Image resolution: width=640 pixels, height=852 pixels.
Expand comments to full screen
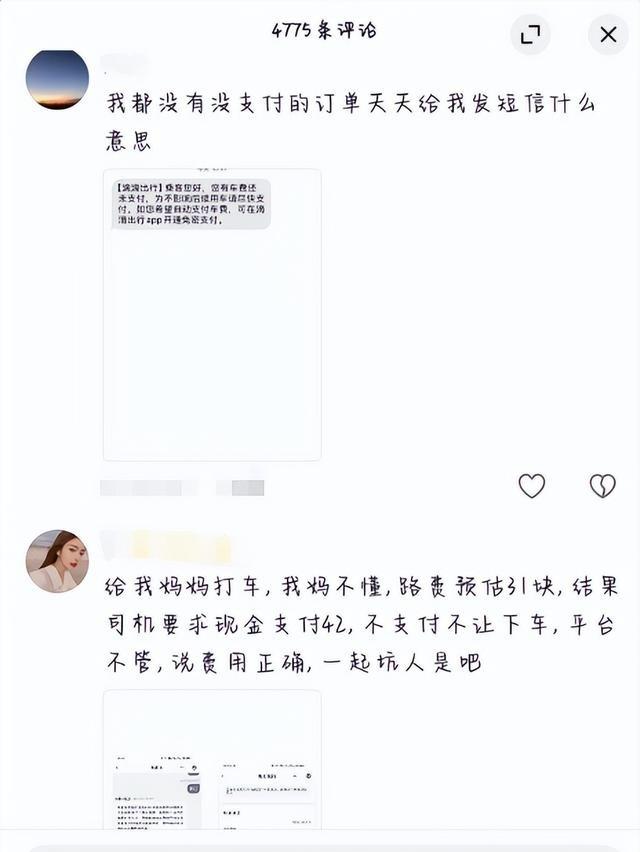pyautogui.click(x=530, y=35)
